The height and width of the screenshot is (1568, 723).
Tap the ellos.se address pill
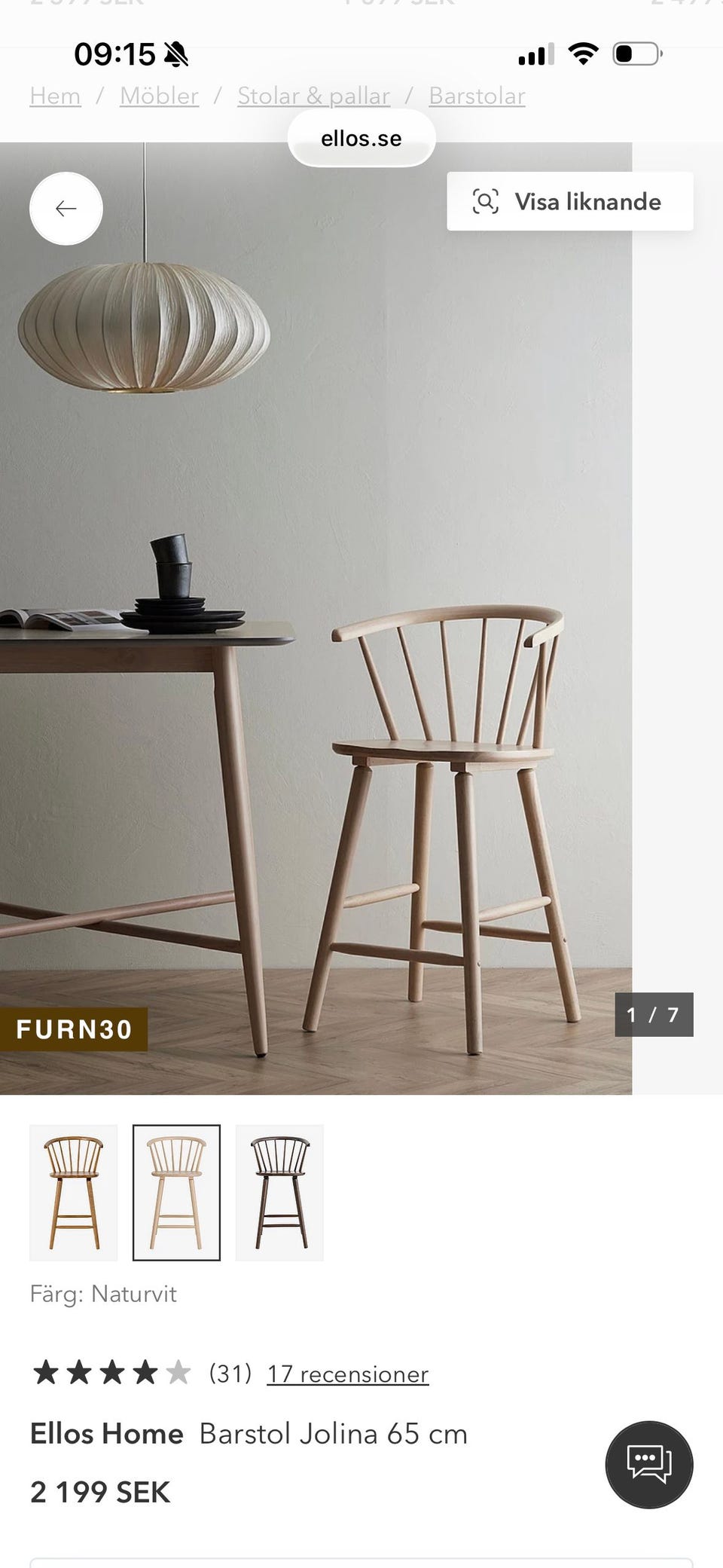pos(361,137)
